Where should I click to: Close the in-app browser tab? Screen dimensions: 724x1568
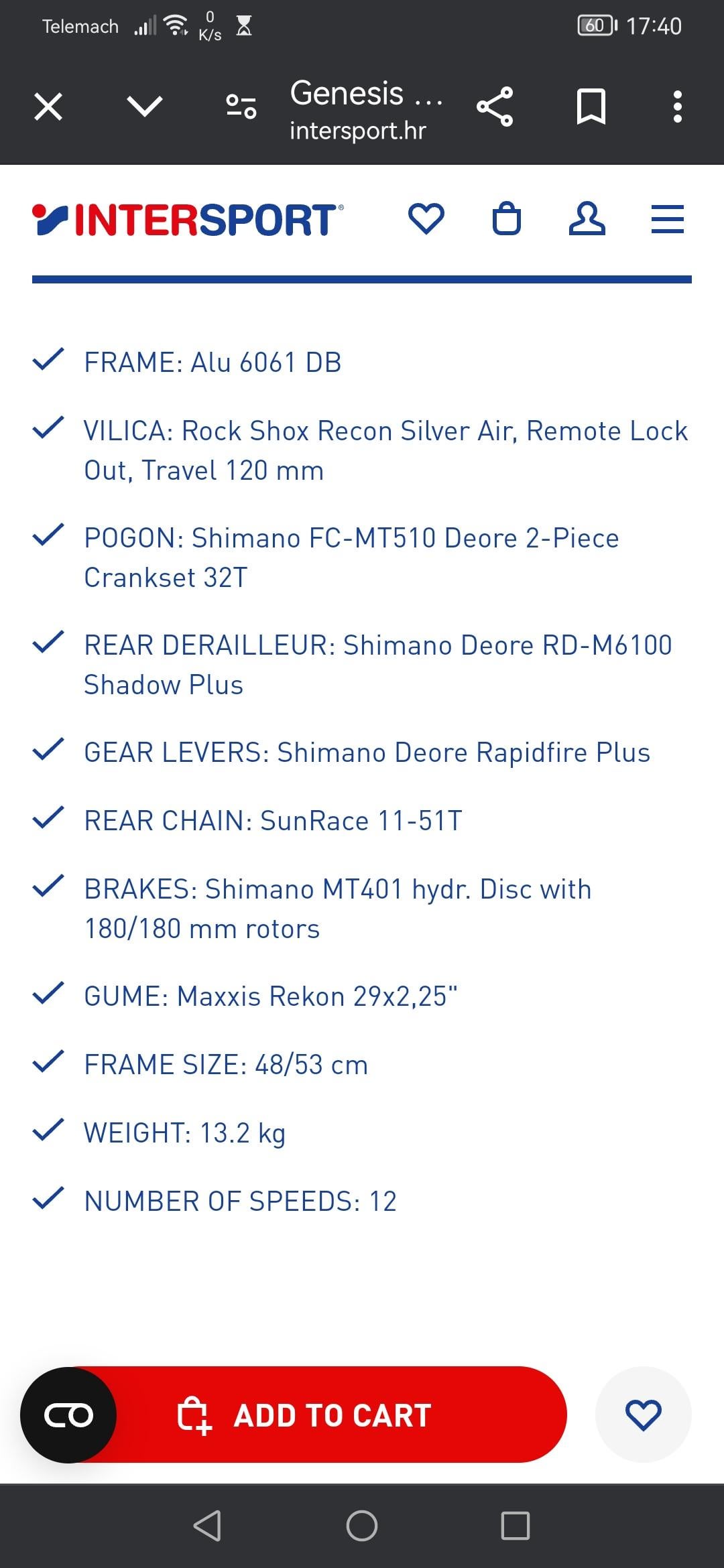(x=48, y=107)
